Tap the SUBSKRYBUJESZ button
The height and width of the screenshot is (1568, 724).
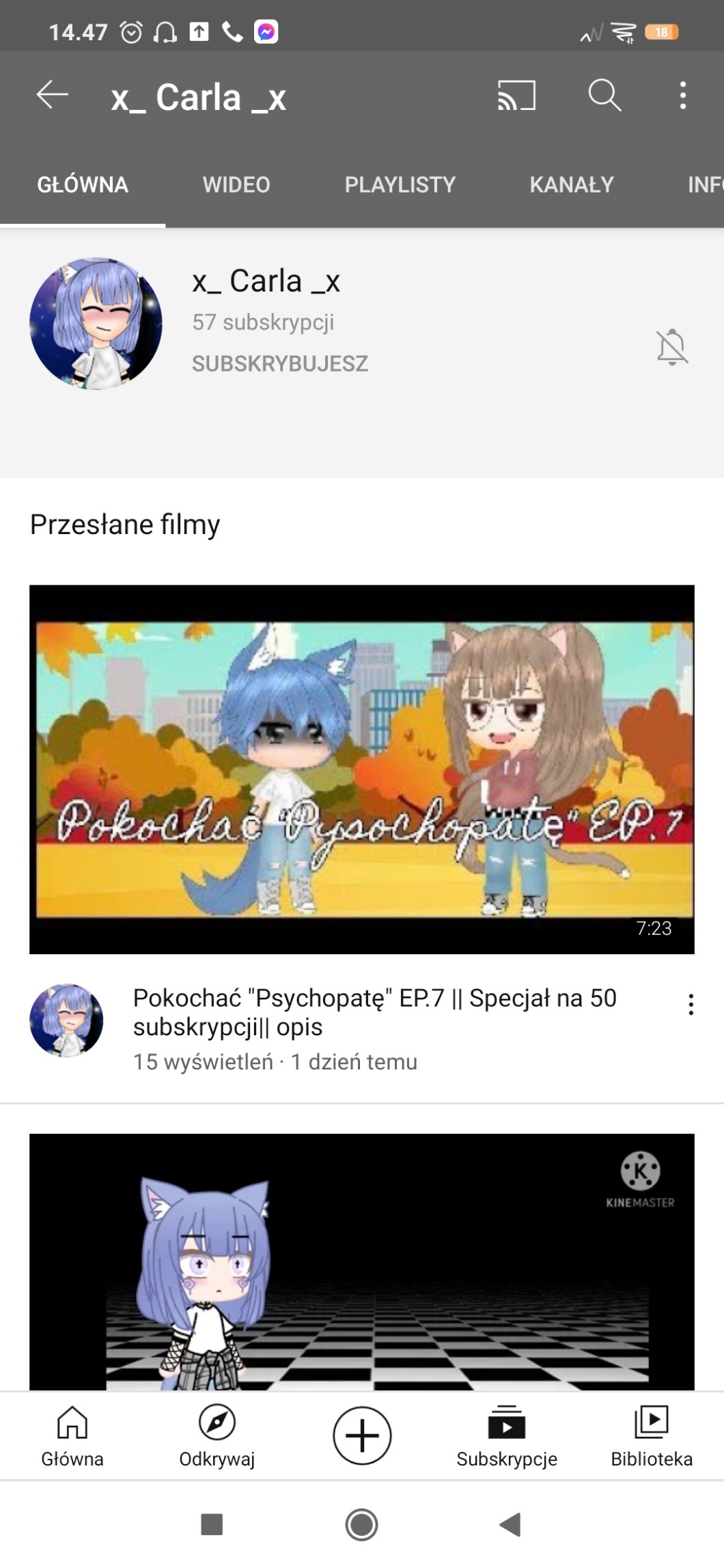click(x=279, y=363)
